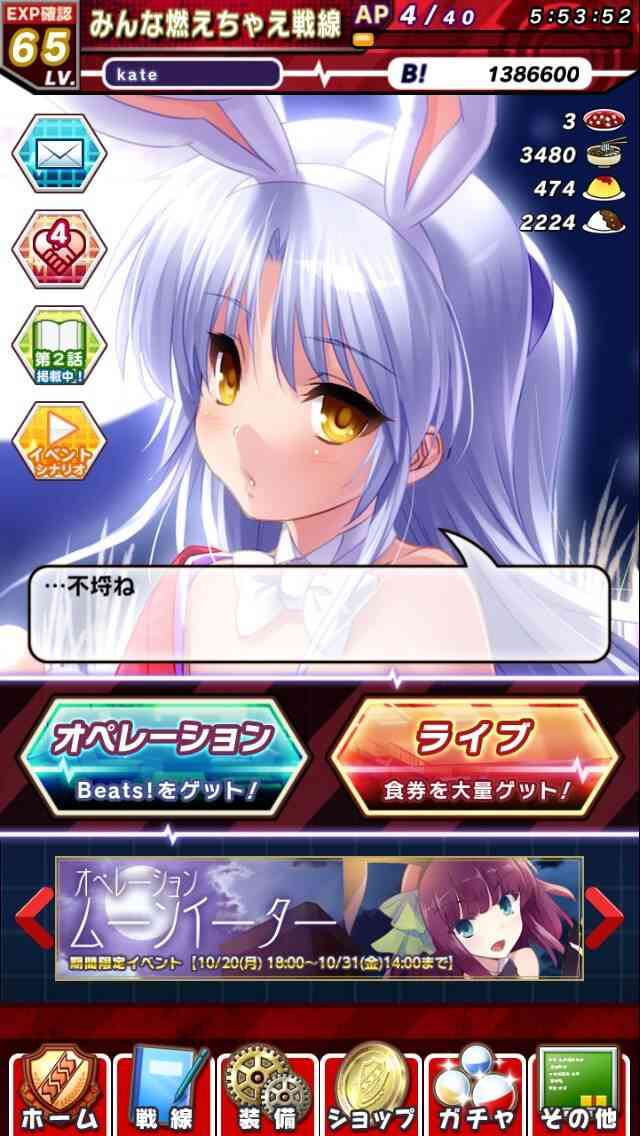Screen dimensions: 640x1136
Task: Open the 第2話 story book icon
Action: click(x=59, y=345)
